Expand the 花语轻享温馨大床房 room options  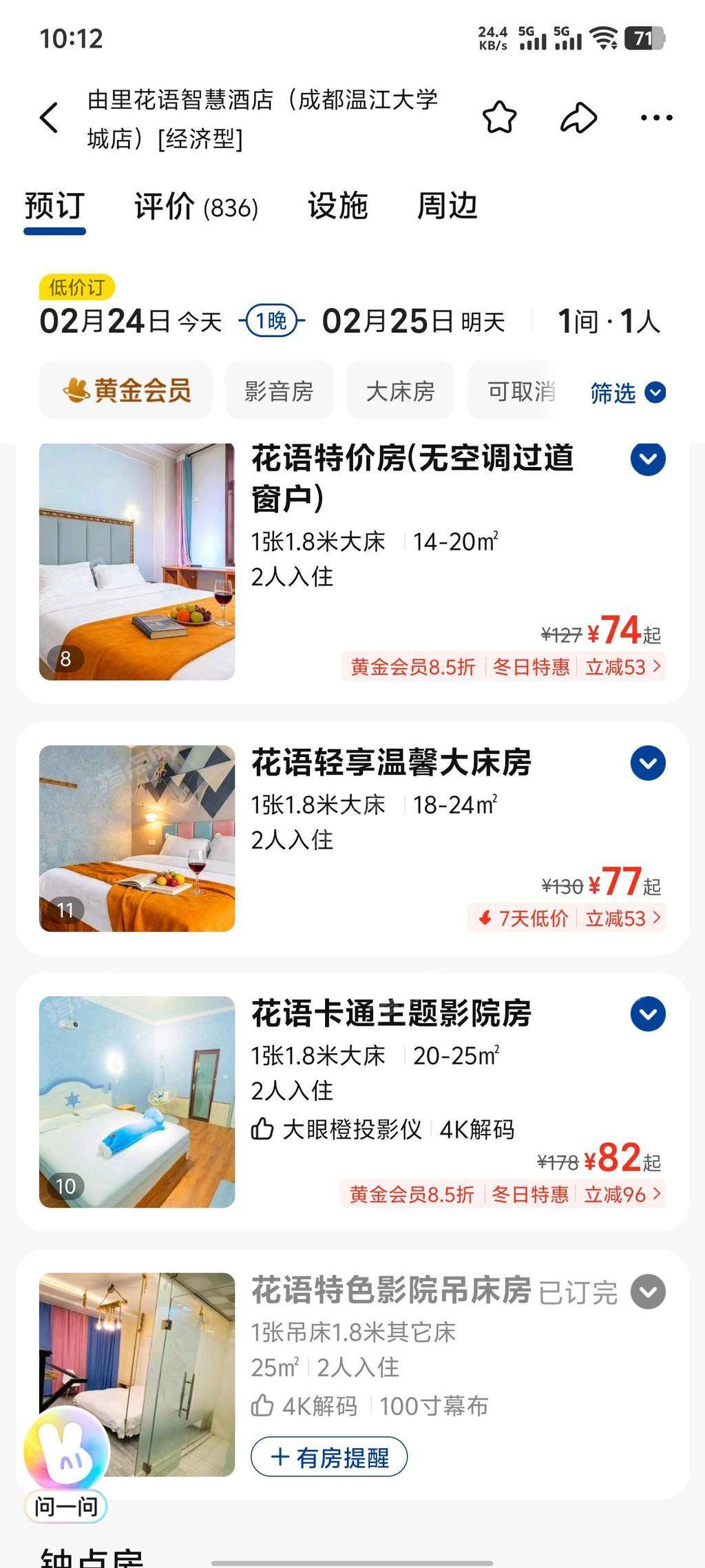point(648,763)
